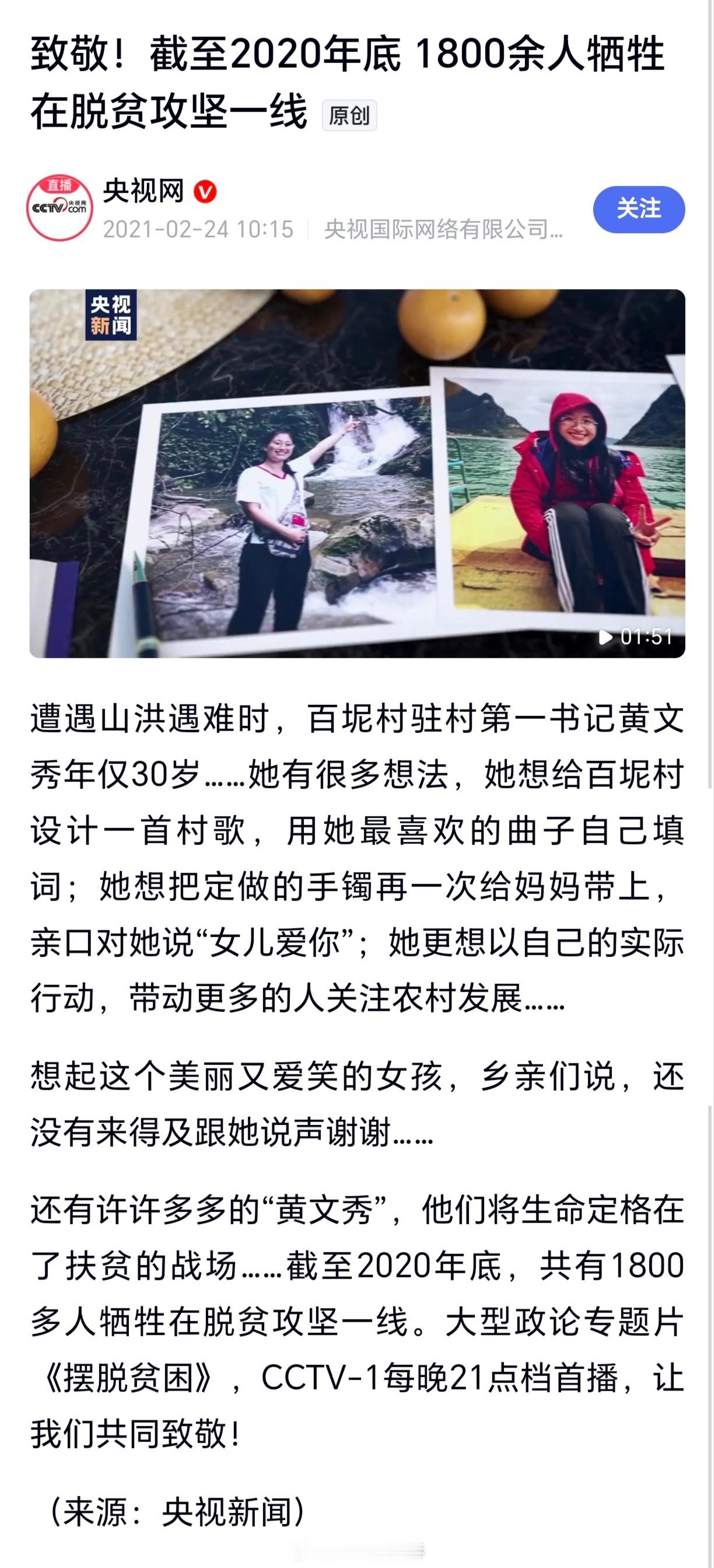Image resolution: width=714 pixels, height=1568 pixels.
Task: Open the 央视网 author profile name
Action: click(145, 190)
